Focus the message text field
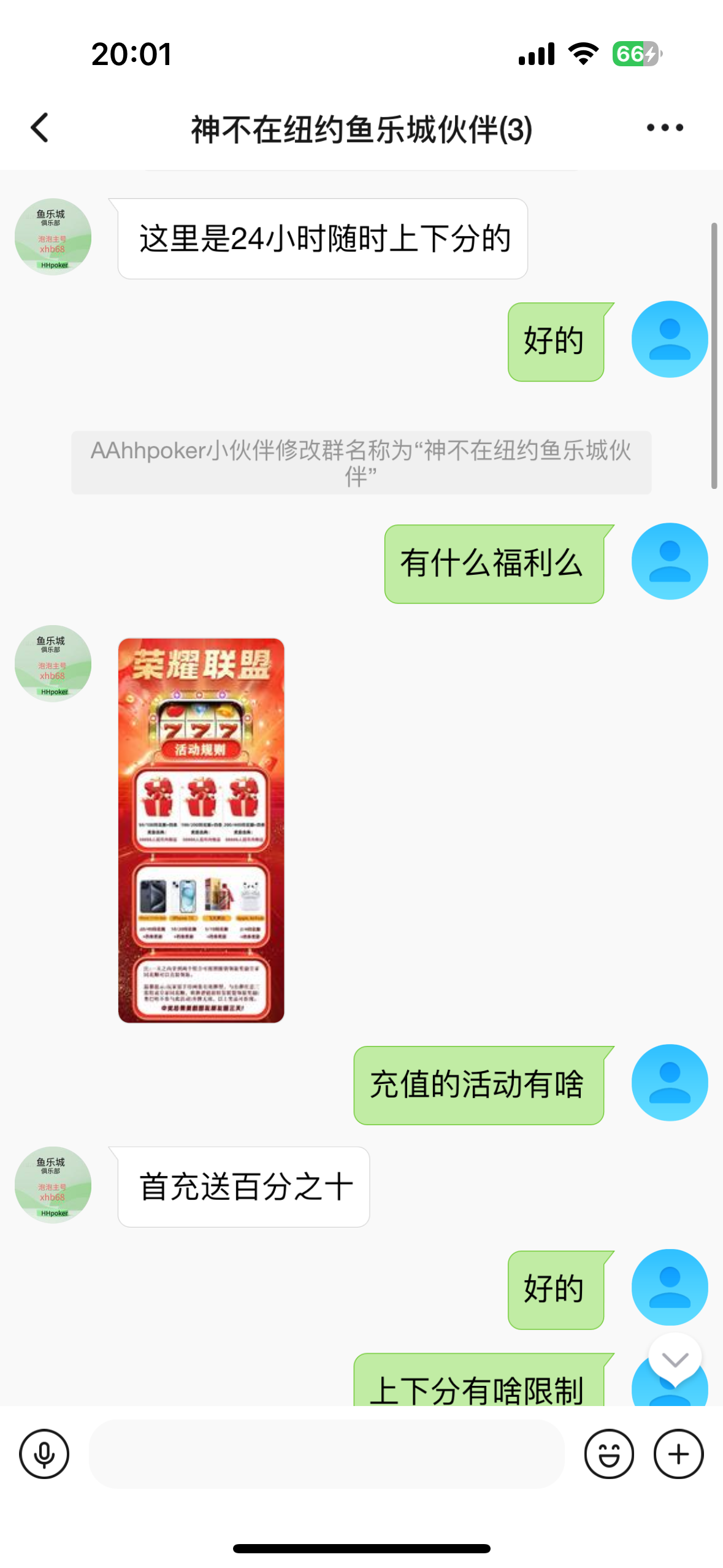 [x=326, y=1453]
